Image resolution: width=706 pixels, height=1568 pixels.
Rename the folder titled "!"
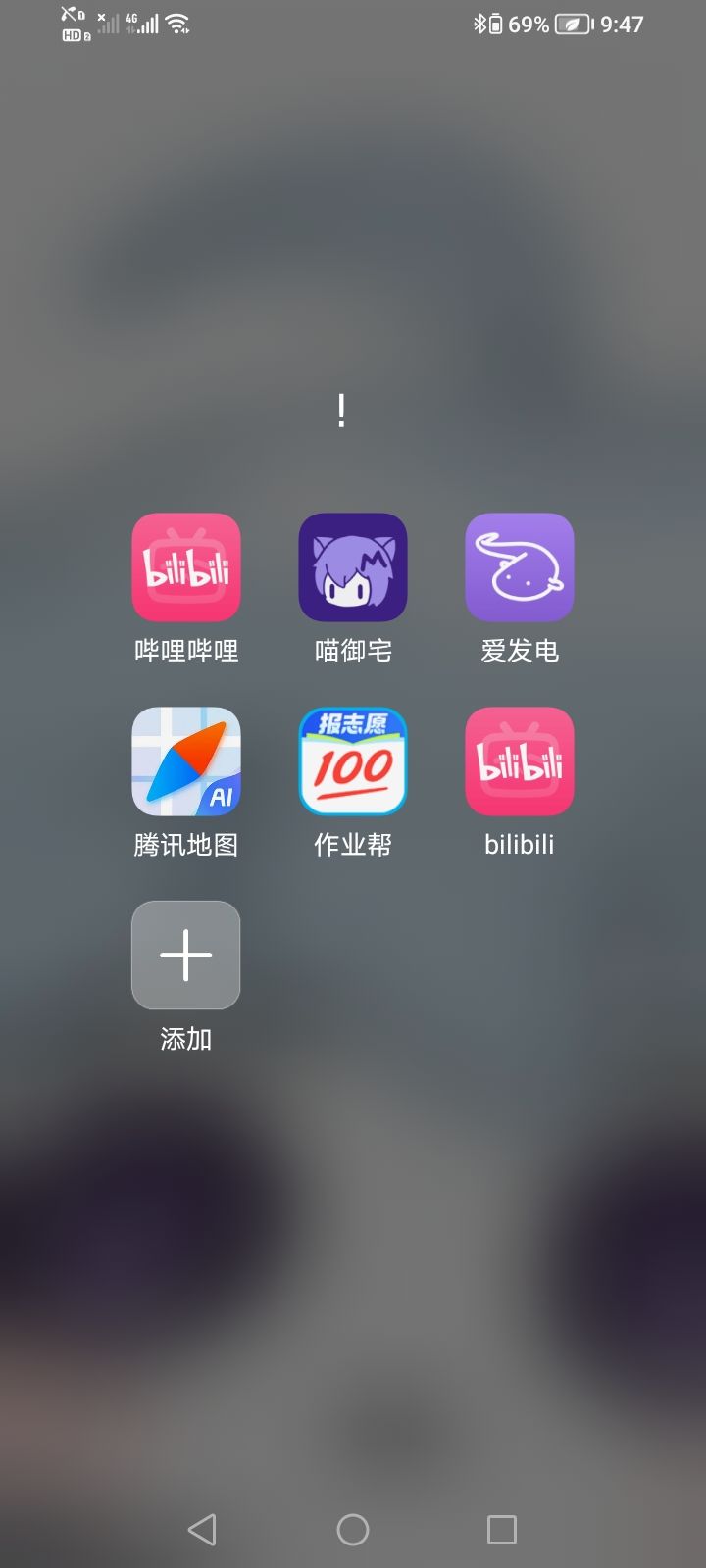tap(341, 411)
